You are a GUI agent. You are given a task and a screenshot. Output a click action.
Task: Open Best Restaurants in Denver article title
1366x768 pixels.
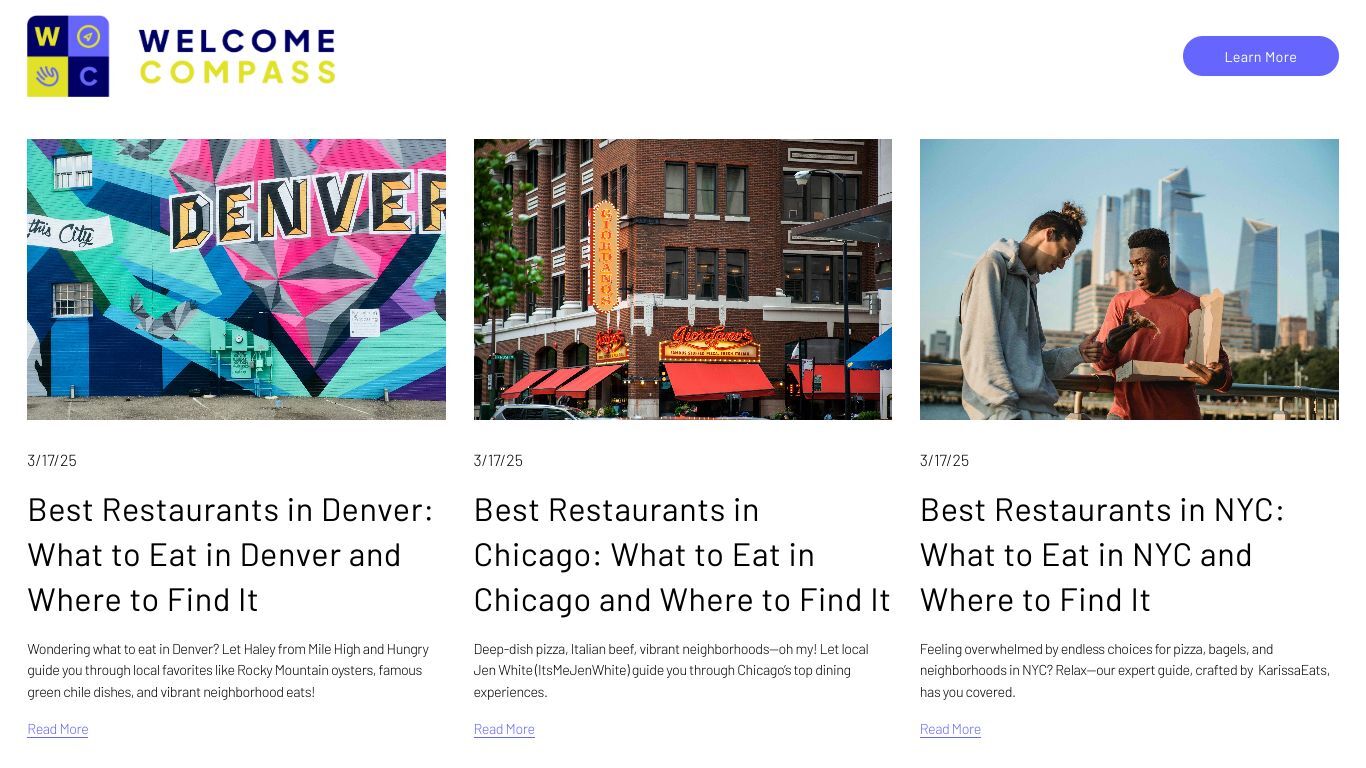tap(230, 554)
